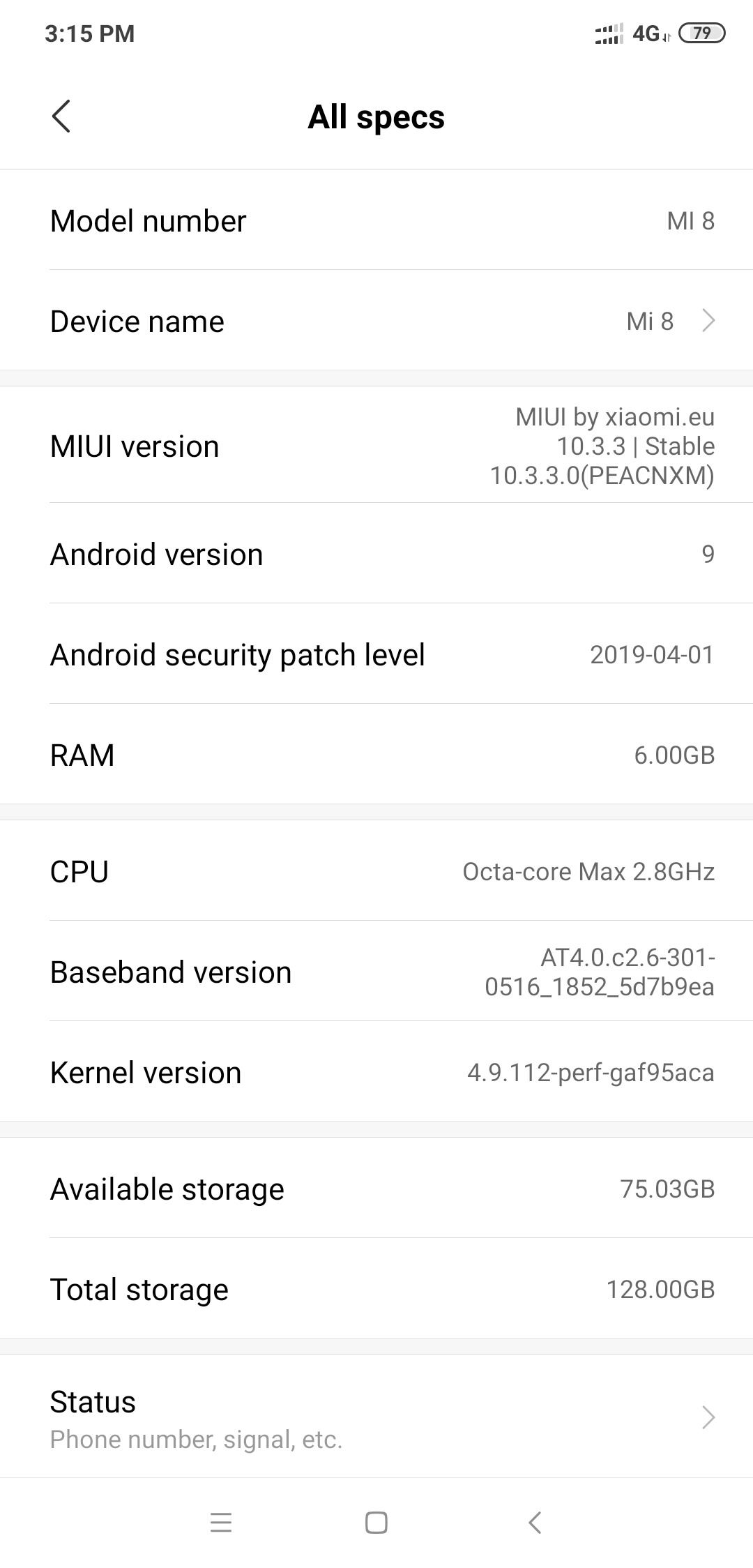Open recent apps from the navigation bar
The image size is (753, 1568).
(x=220, y=1522)
